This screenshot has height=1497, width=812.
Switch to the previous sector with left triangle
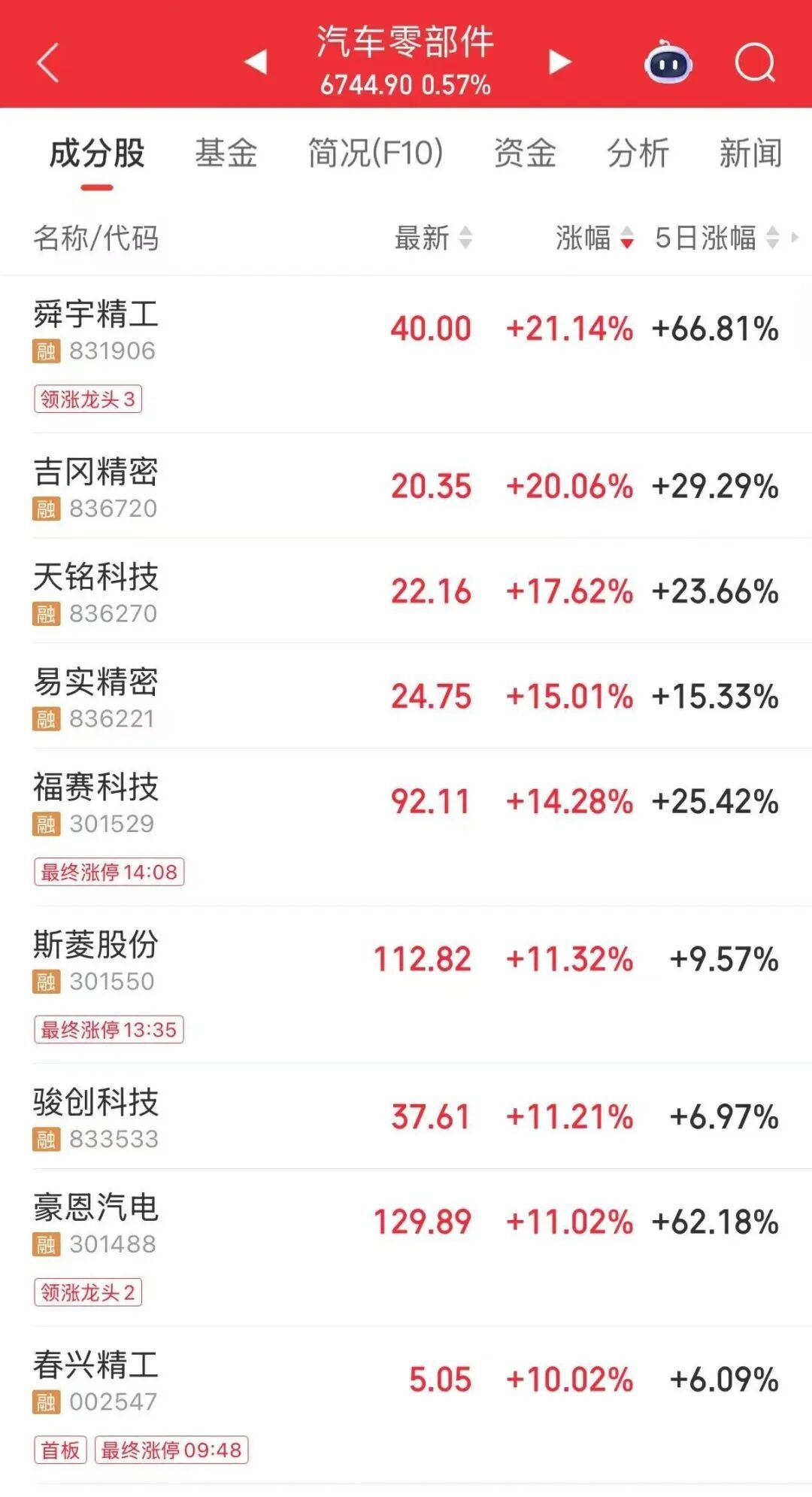pos(256,62)
